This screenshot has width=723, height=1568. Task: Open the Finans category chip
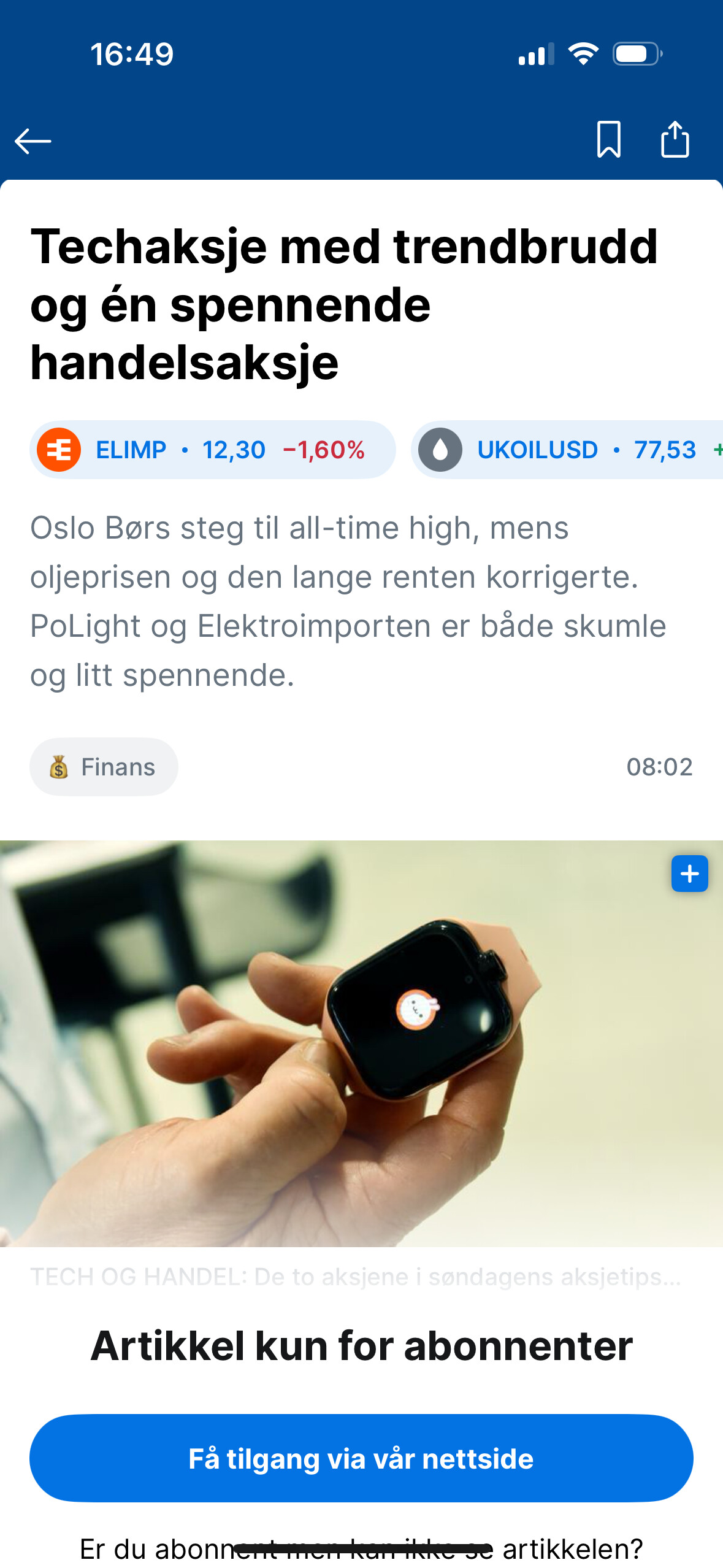point(104,767)
